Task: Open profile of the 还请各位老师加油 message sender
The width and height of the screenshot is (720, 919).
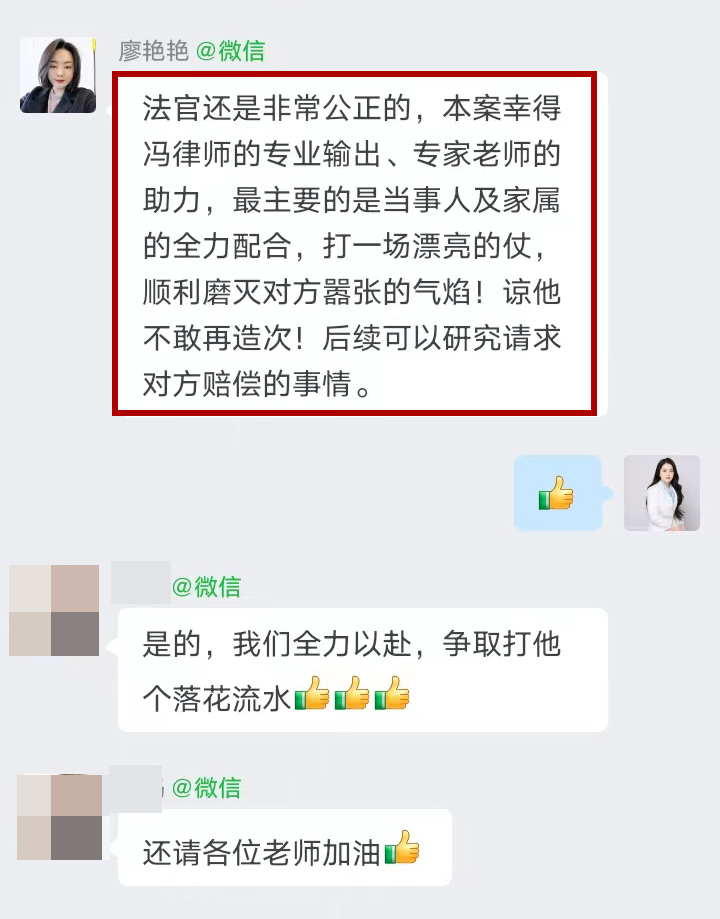Action: [59, 816]
